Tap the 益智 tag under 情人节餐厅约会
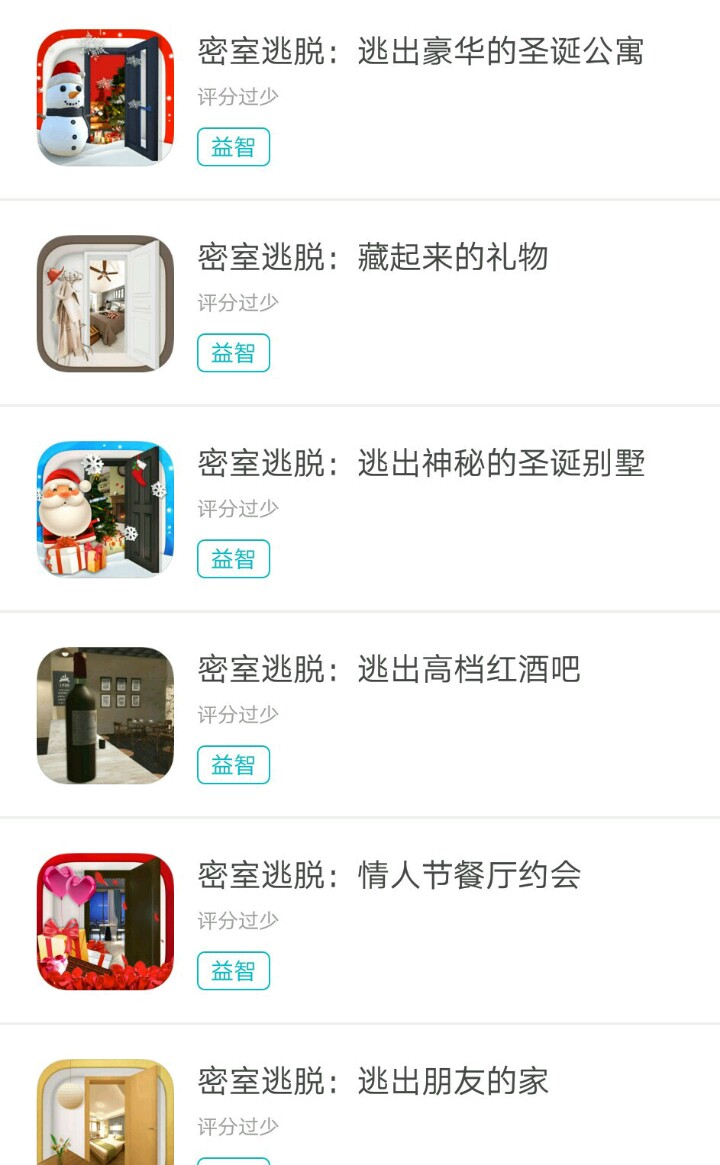This screenshot has height=1165, width=720. point(233,971)
